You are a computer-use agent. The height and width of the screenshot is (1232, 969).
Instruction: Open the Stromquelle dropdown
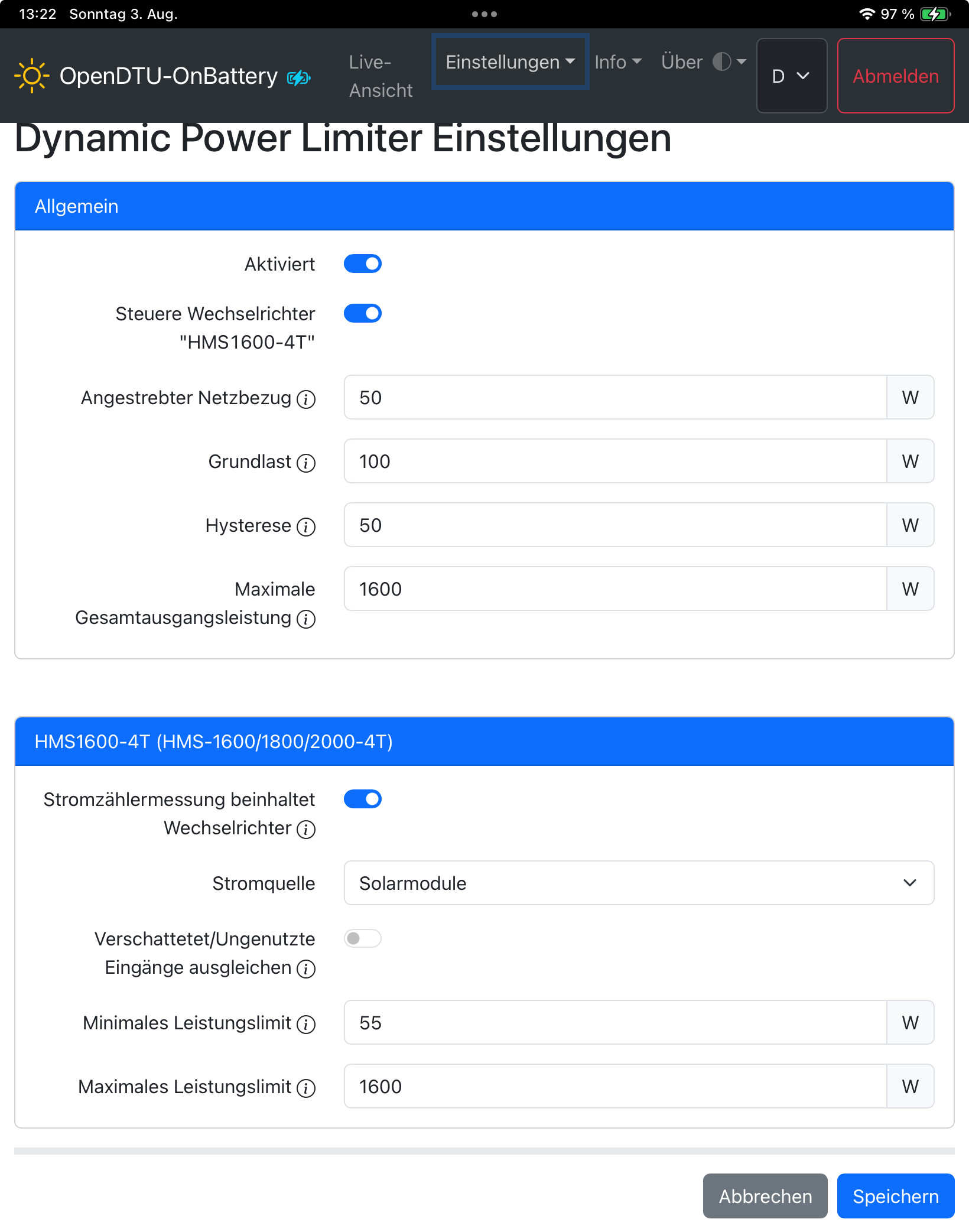pyautogui.click(x=638, y=883)
